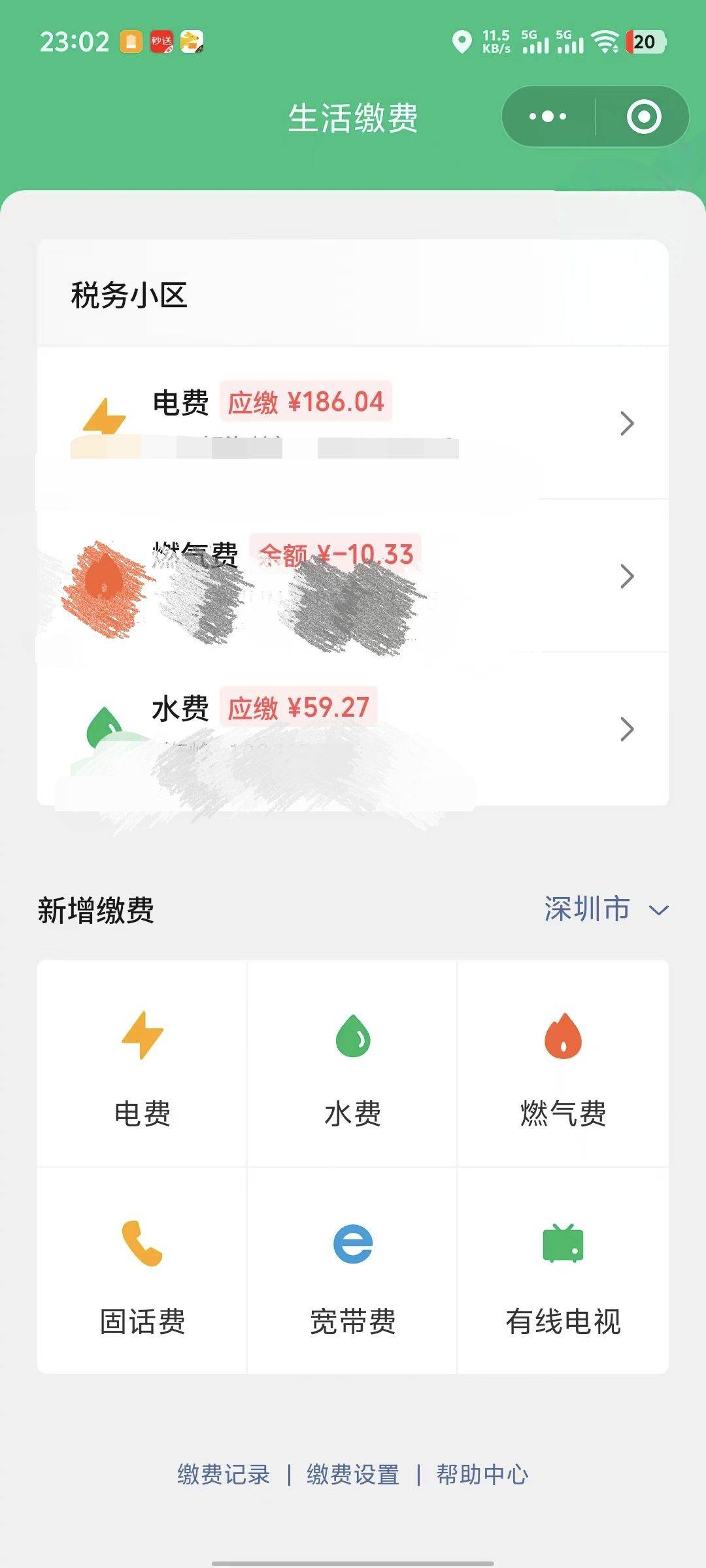Add a new 燃气费 payment
The image size is (706, 1568).
pos(563,1063)
